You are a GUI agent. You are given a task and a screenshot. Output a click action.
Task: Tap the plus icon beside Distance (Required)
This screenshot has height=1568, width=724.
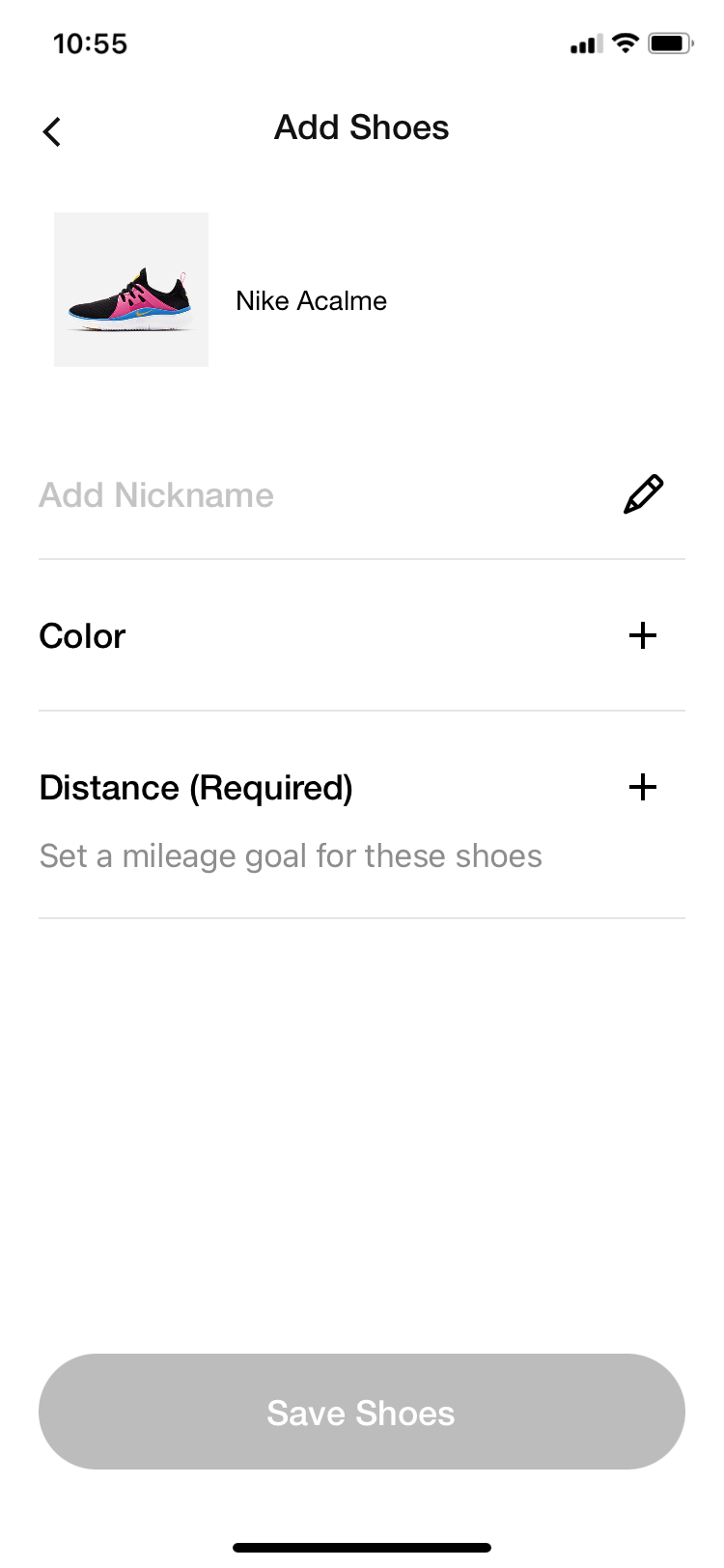pyautogui.click(x=642, y=787)
